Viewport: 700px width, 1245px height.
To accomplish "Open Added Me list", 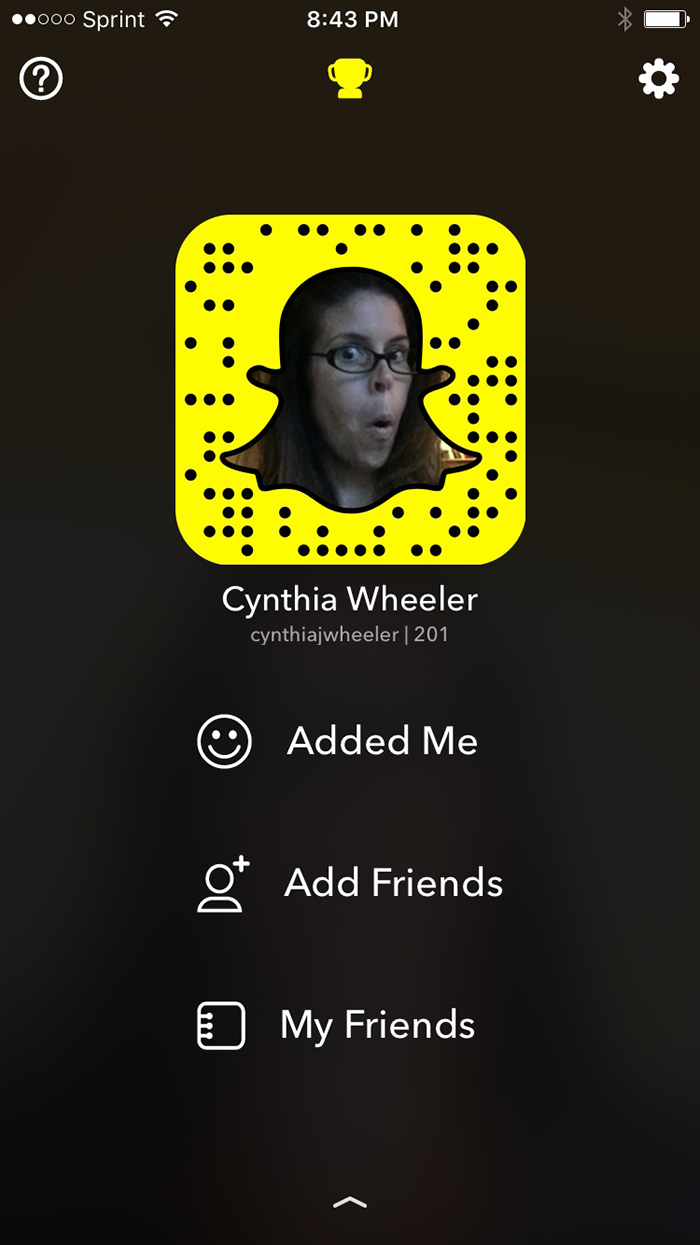I will point(338,741).
